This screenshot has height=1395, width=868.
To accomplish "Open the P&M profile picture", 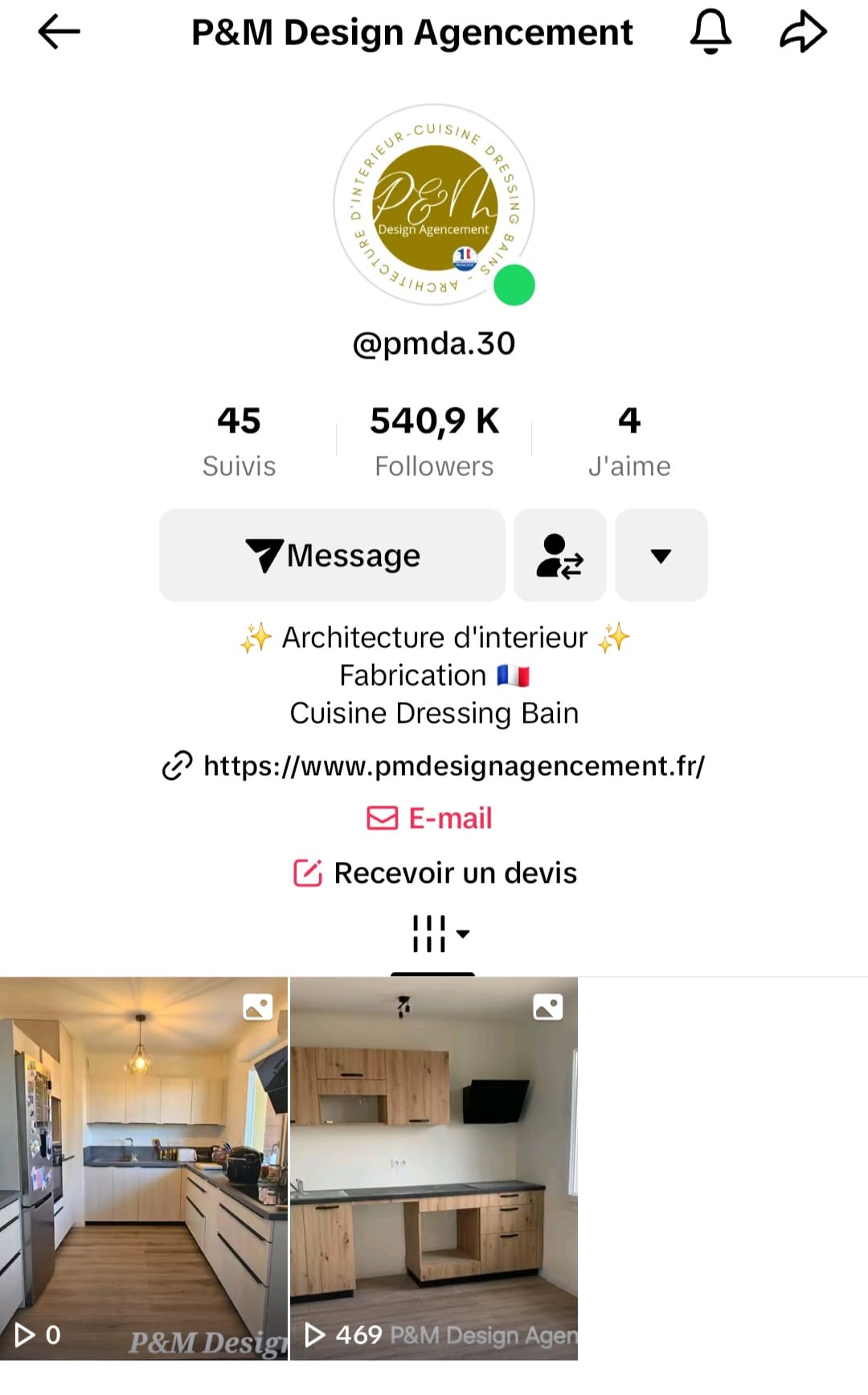I will point(434,205).
